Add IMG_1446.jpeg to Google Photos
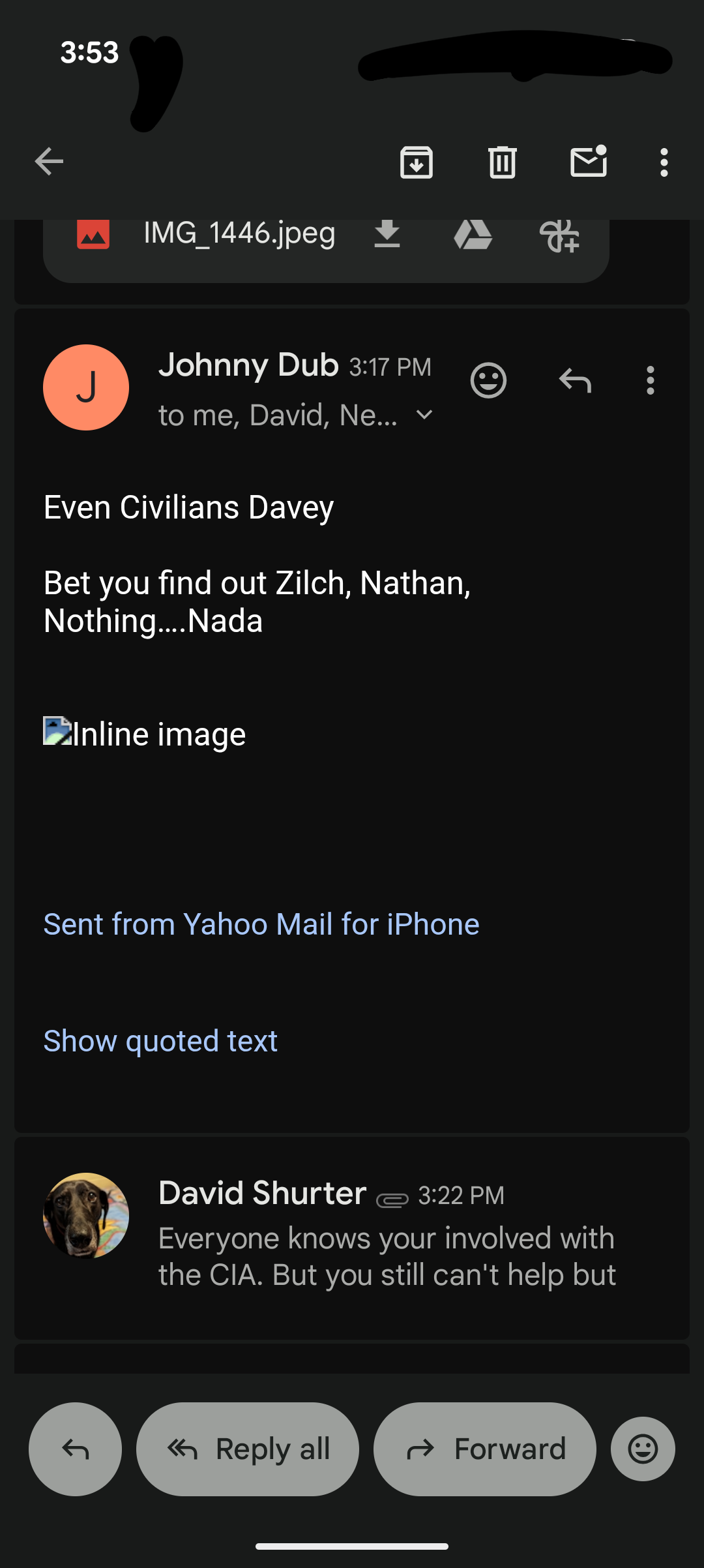The height and width of the screenshot is (1568, 704). [559, 235]
